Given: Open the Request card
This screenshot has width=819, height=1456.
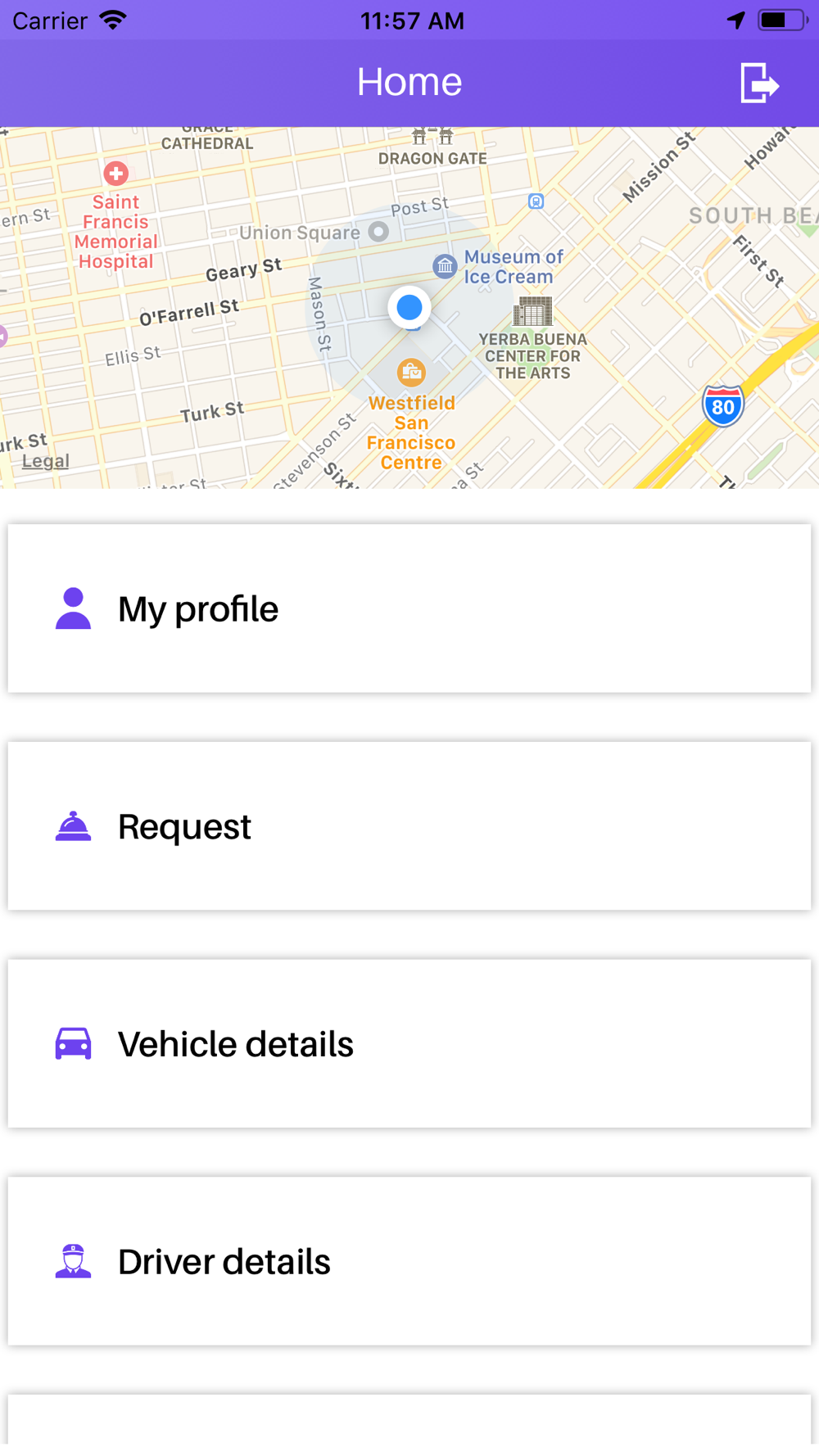Looking at the screenshot, I should click(409, 826).
